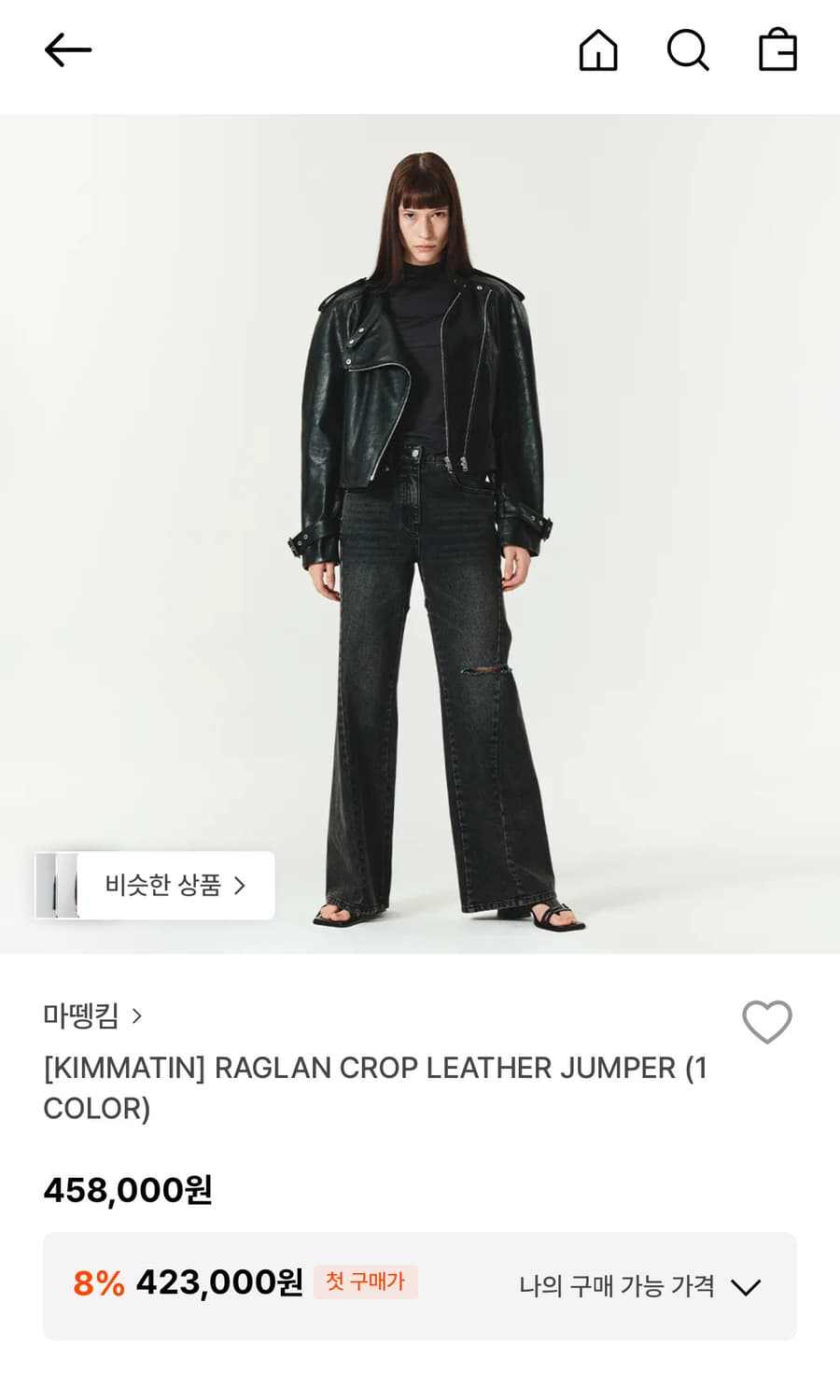Open the shopping bag icon

(x=776, y=51)
